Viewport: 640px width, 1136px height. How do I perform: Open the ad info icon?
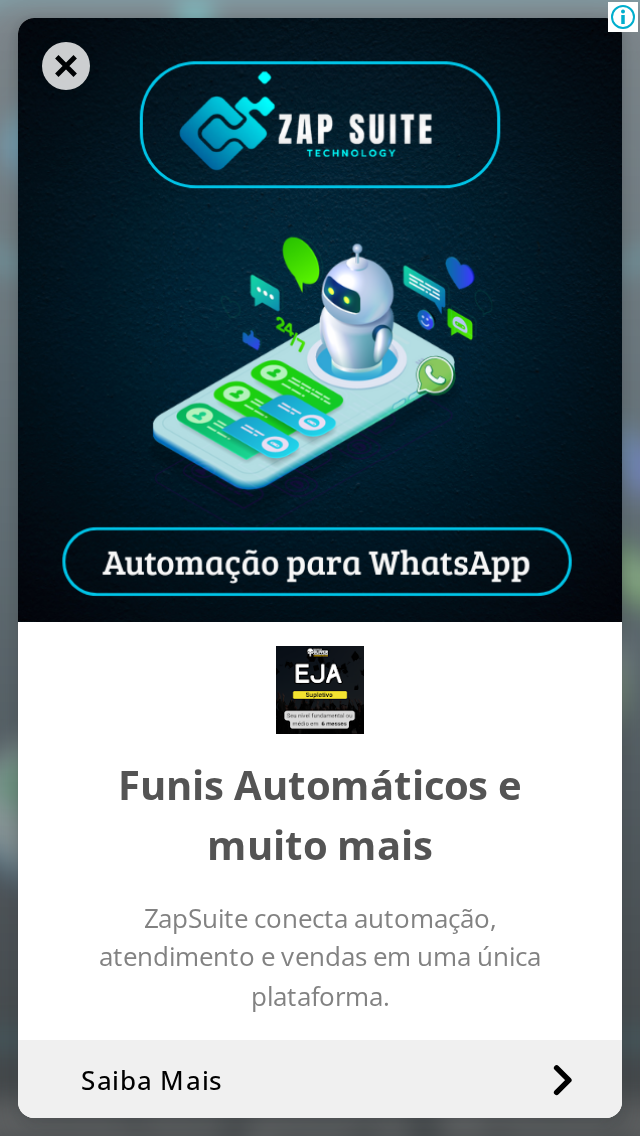click(623, 16)
